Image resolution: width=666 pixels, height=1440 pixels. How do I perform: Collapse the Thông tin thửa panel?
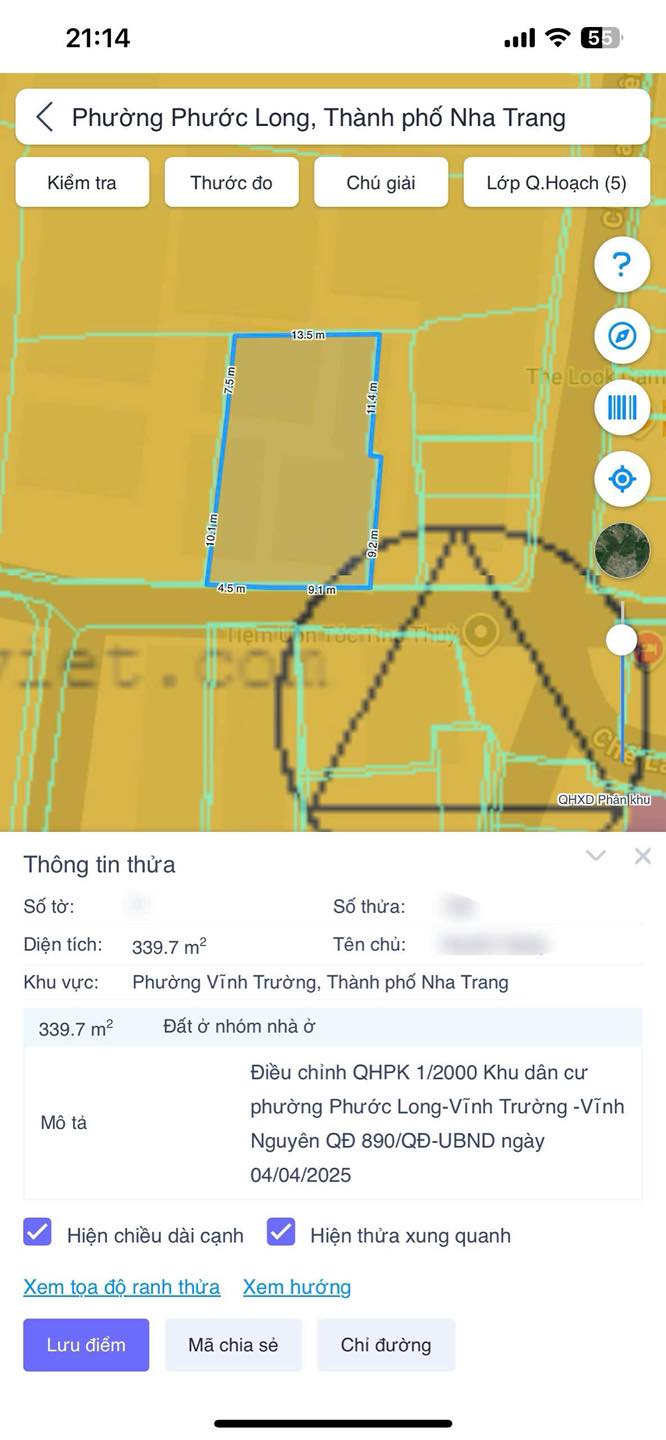pyautogui.click(x=596, y=856)
